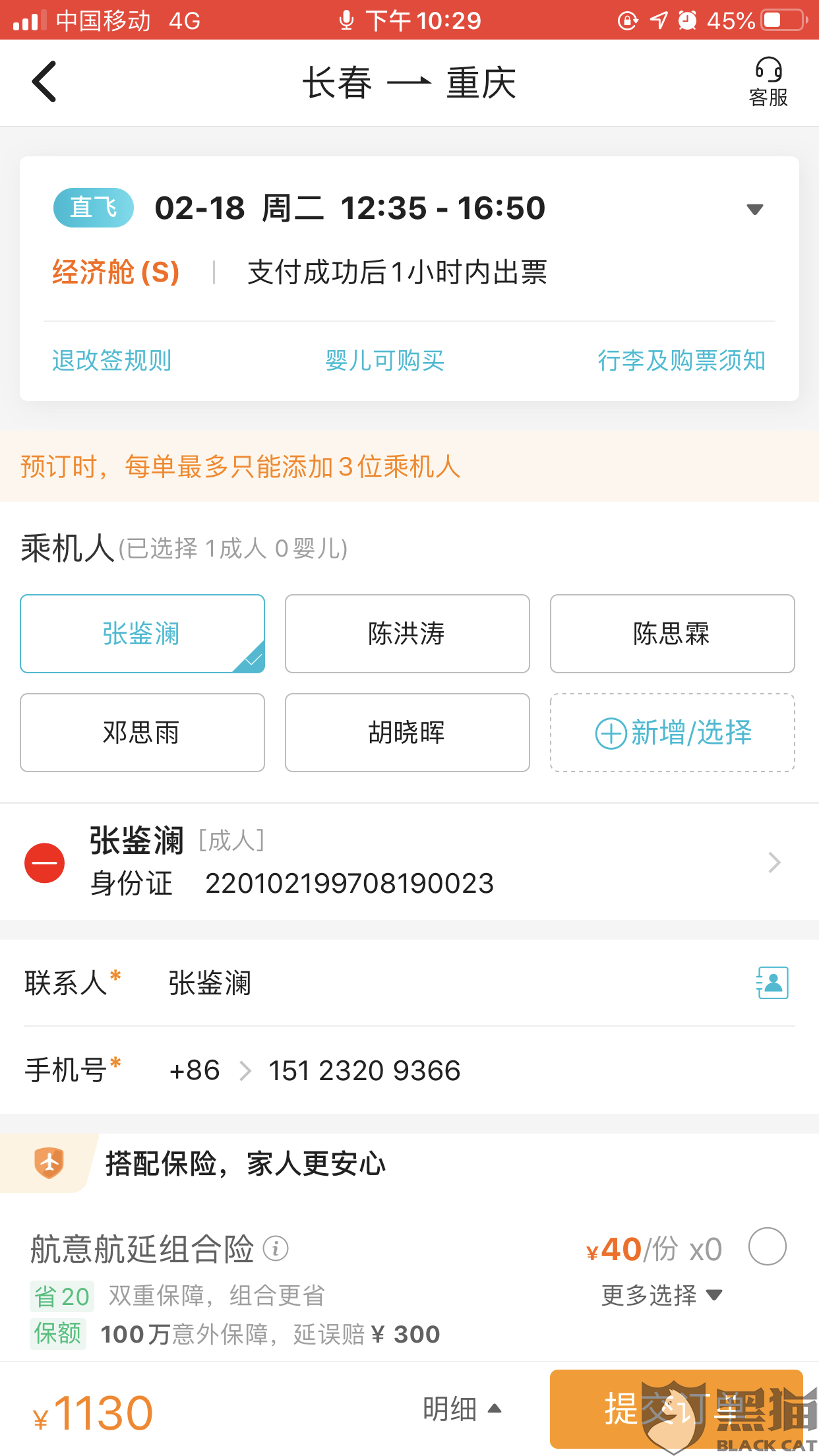The height and width of the screenshot is (1456, 819).
Task: Remove 张鉴澜 with the red minus icon
Action: point(45,863)
